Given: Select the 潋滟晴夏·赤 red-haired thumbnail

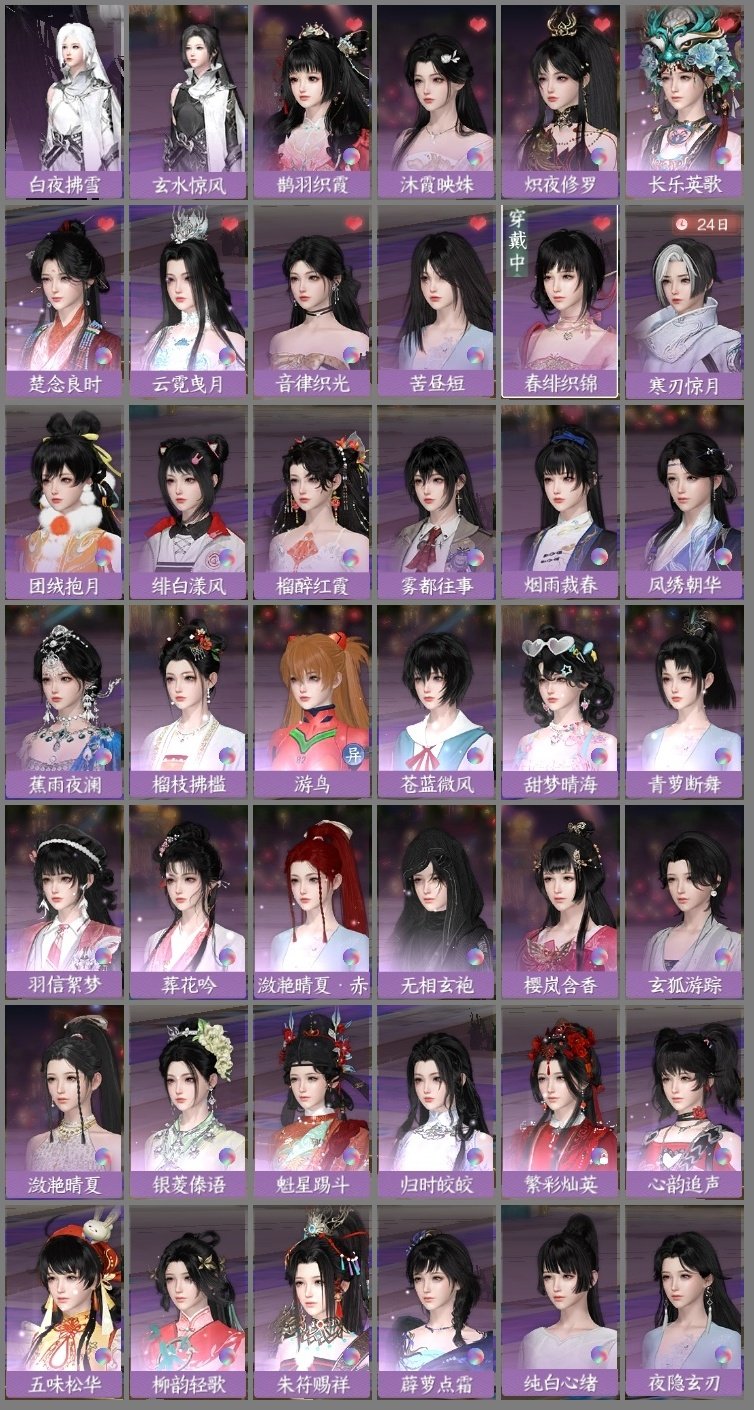Looking at the screenshot, I should 316,900.
